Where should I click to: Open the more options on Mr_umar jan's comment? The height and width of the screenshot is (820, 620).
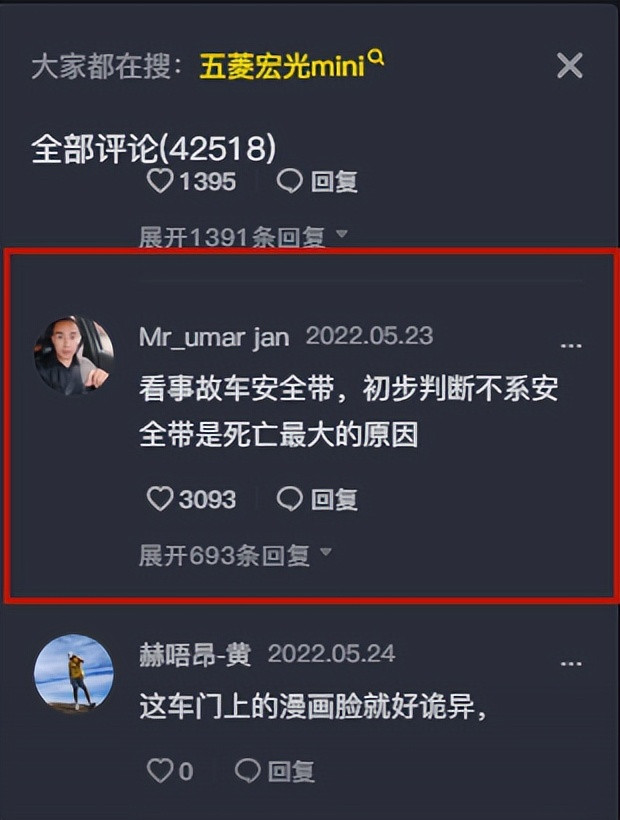[x=571, y=344]
